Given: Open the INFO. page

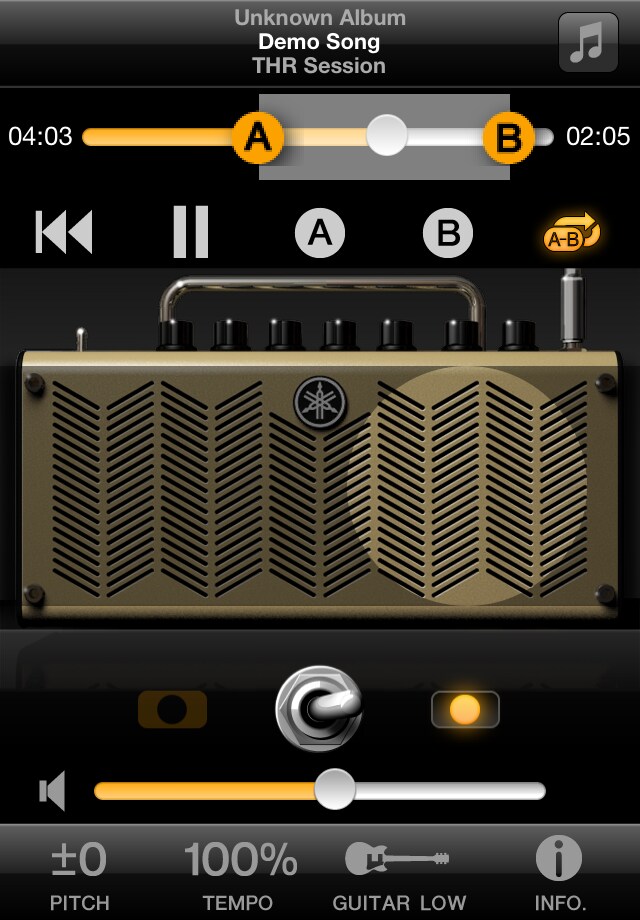Looking at the screenshot, I should tap(559, 873).
